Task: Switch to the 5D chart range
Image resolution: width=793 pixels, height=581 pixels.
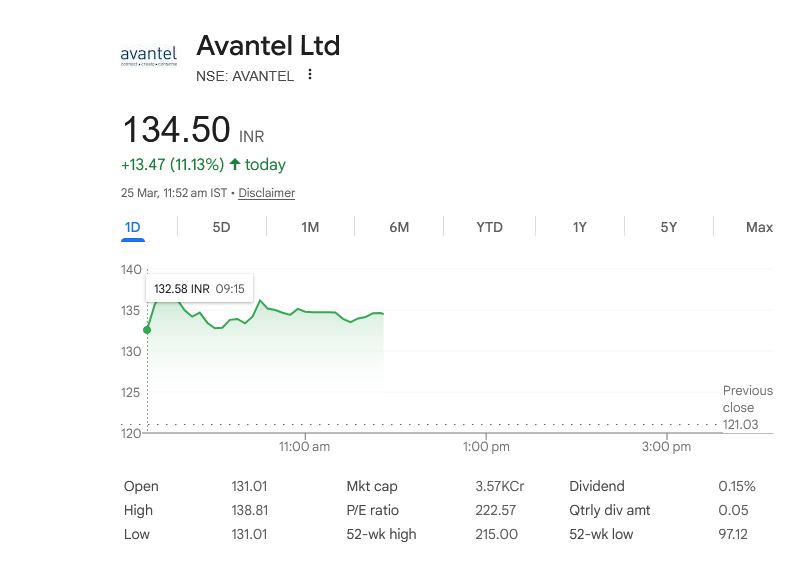Action: [221, 227]
